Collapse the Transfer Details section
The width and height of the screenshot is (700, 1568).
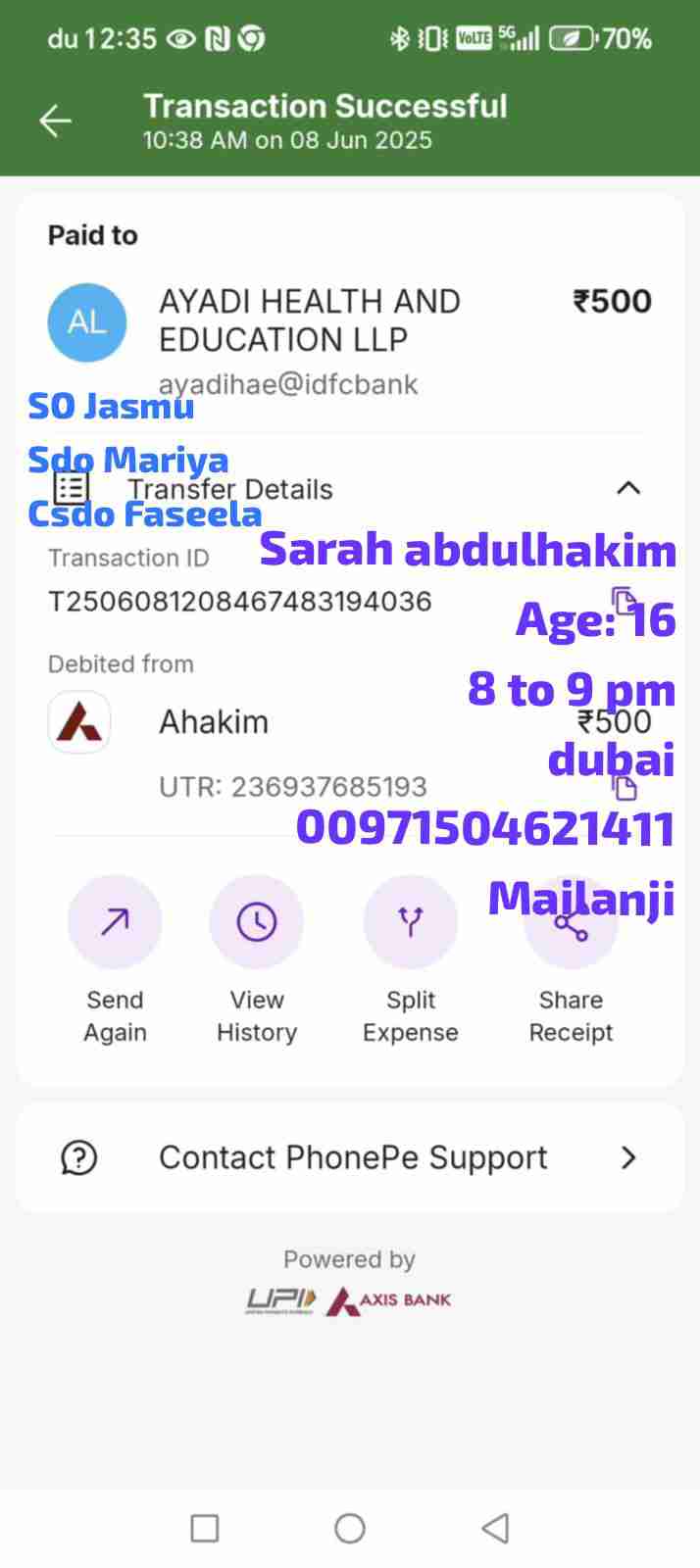point(628,488)
